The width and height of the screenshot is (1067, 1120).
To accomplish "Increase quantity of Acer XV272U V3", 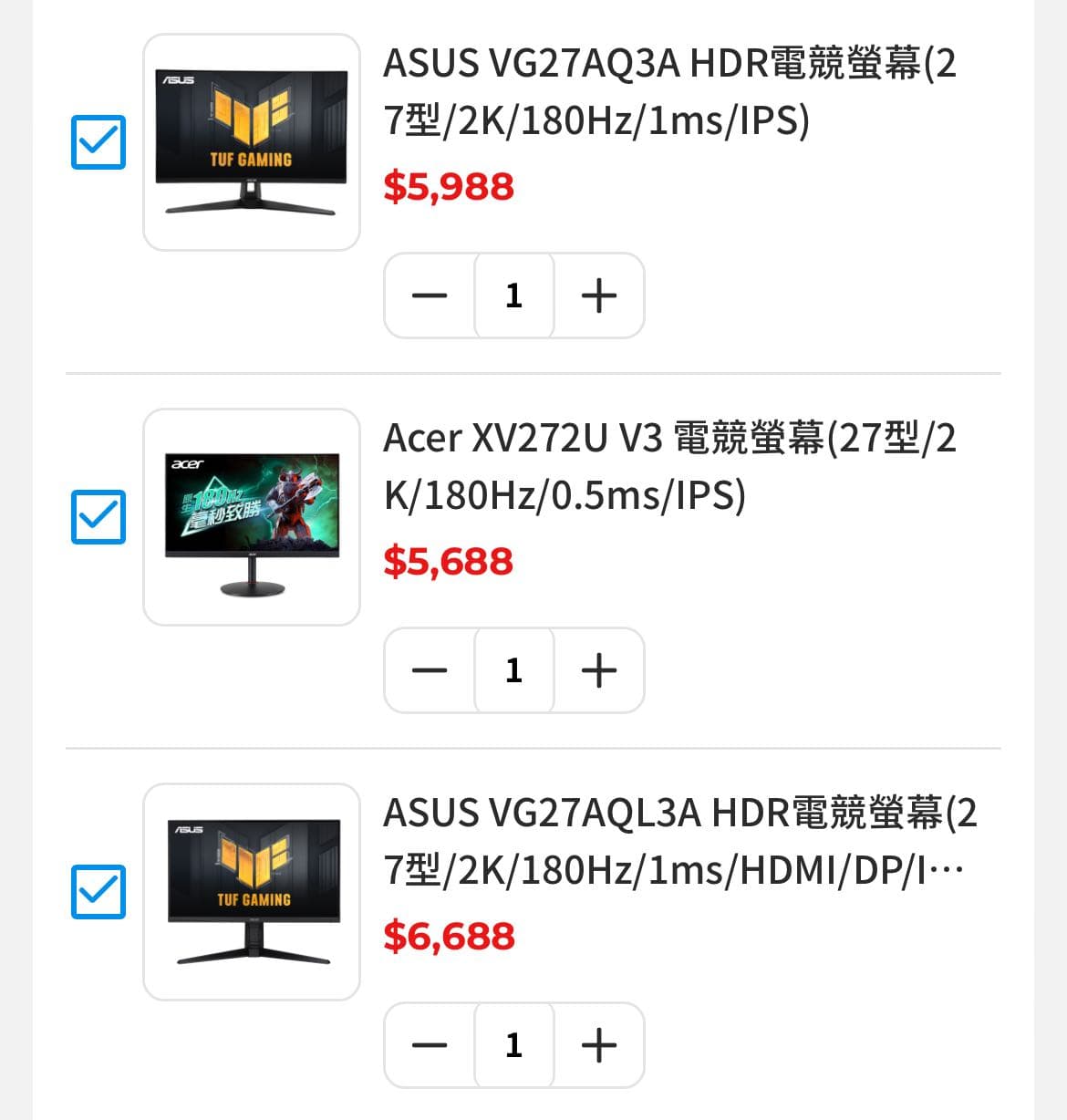I will [599, 670].
